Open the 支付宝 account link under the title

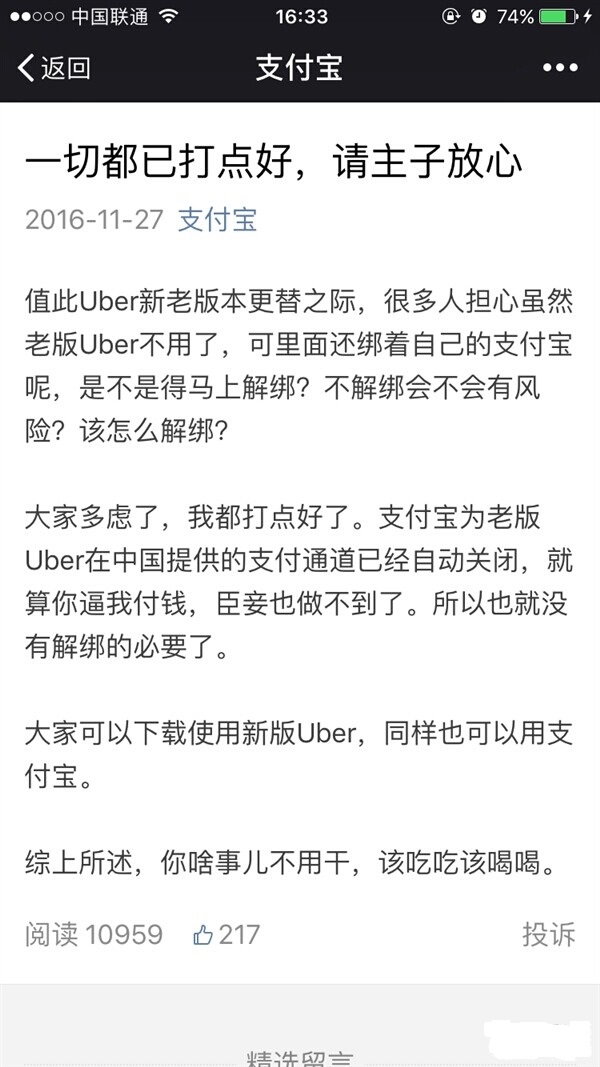pos(218,220)
